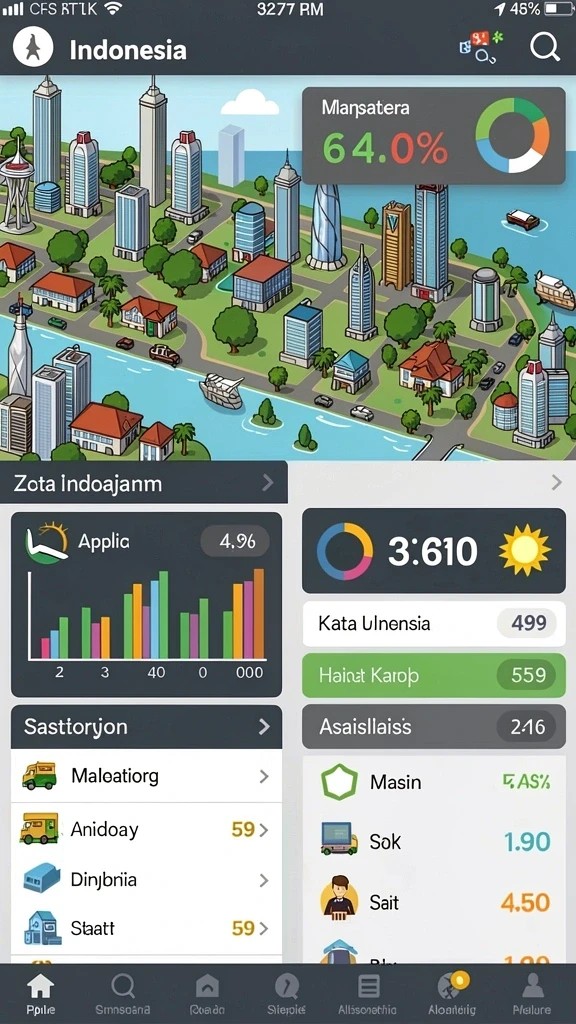Open the Masin list item
576x1024 pixels.
coord(434,782)
